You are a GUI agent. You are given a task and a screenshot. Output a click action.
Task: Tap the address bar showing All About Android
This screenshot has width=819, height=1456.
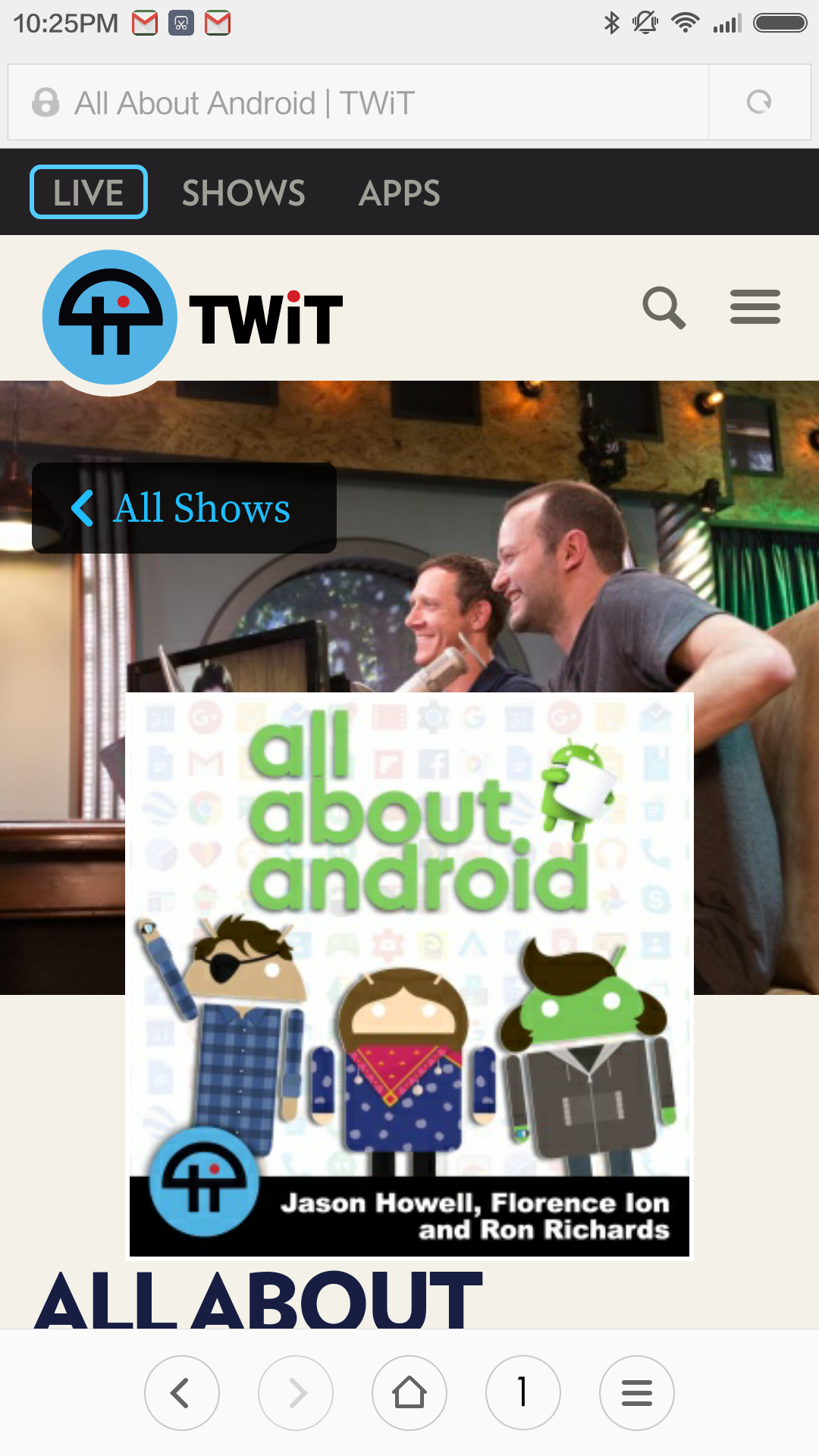click(358, 102)
